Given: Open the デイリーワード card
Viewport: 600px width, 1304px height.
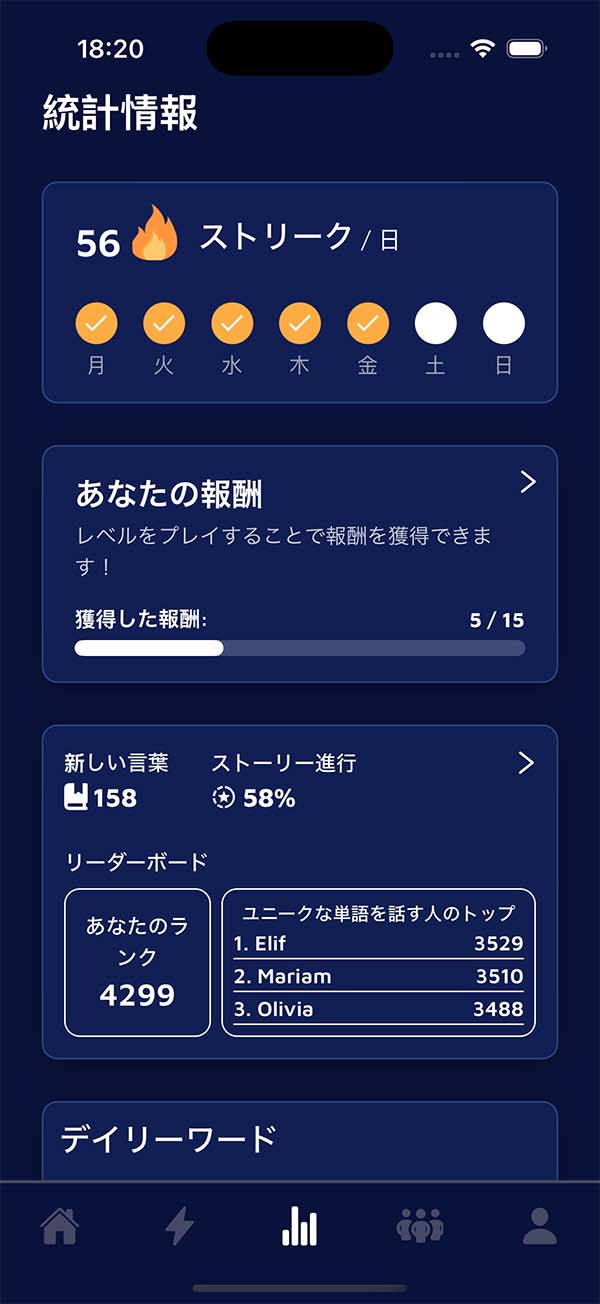Looking at the screenshot, I should coord(299,1140).
